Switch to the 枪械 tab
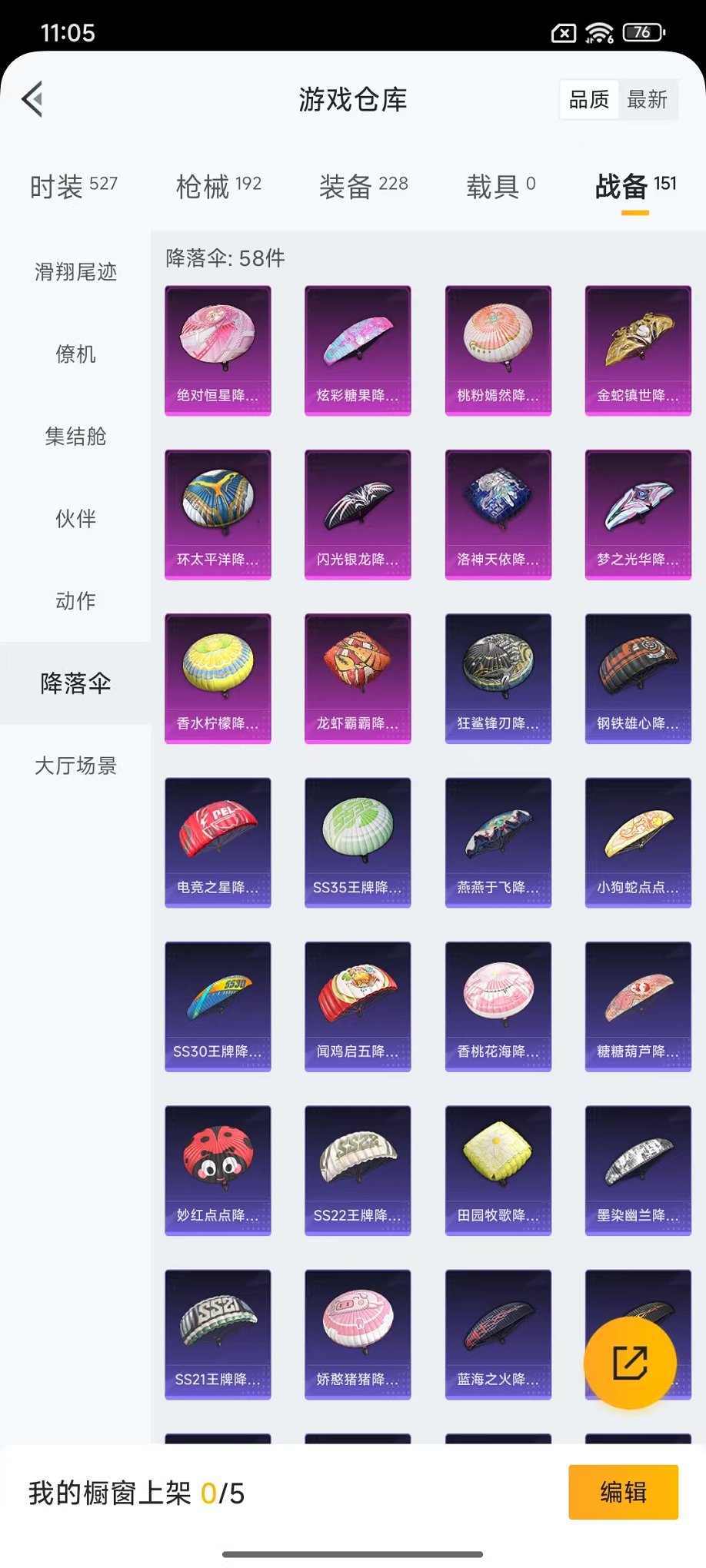The width and height of the screenshot is (706, 1568). click(x=218, y=186)
